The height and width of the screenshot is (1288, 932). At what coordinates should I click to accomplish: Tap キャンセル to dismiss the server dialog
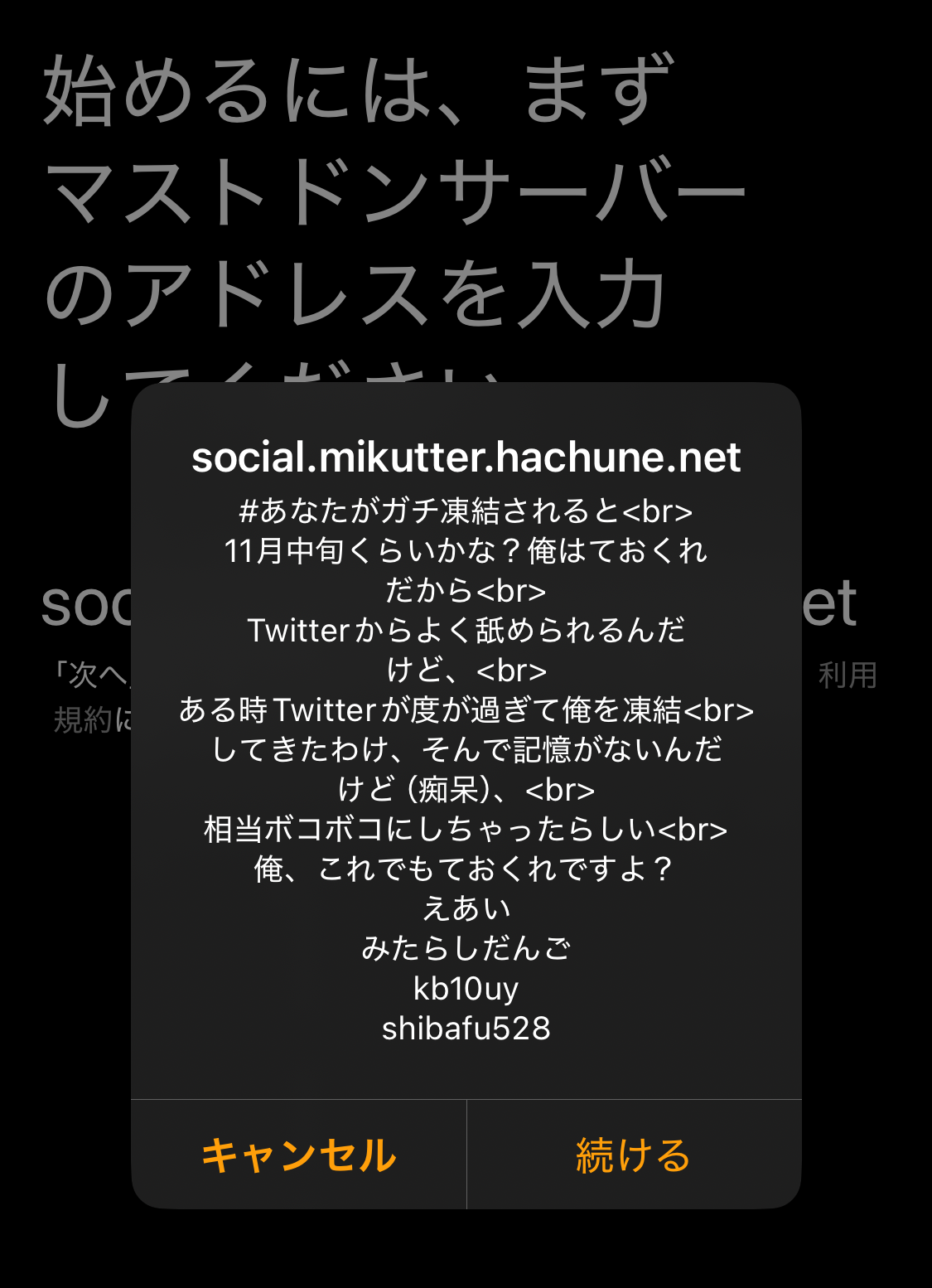pos(299,1155)
